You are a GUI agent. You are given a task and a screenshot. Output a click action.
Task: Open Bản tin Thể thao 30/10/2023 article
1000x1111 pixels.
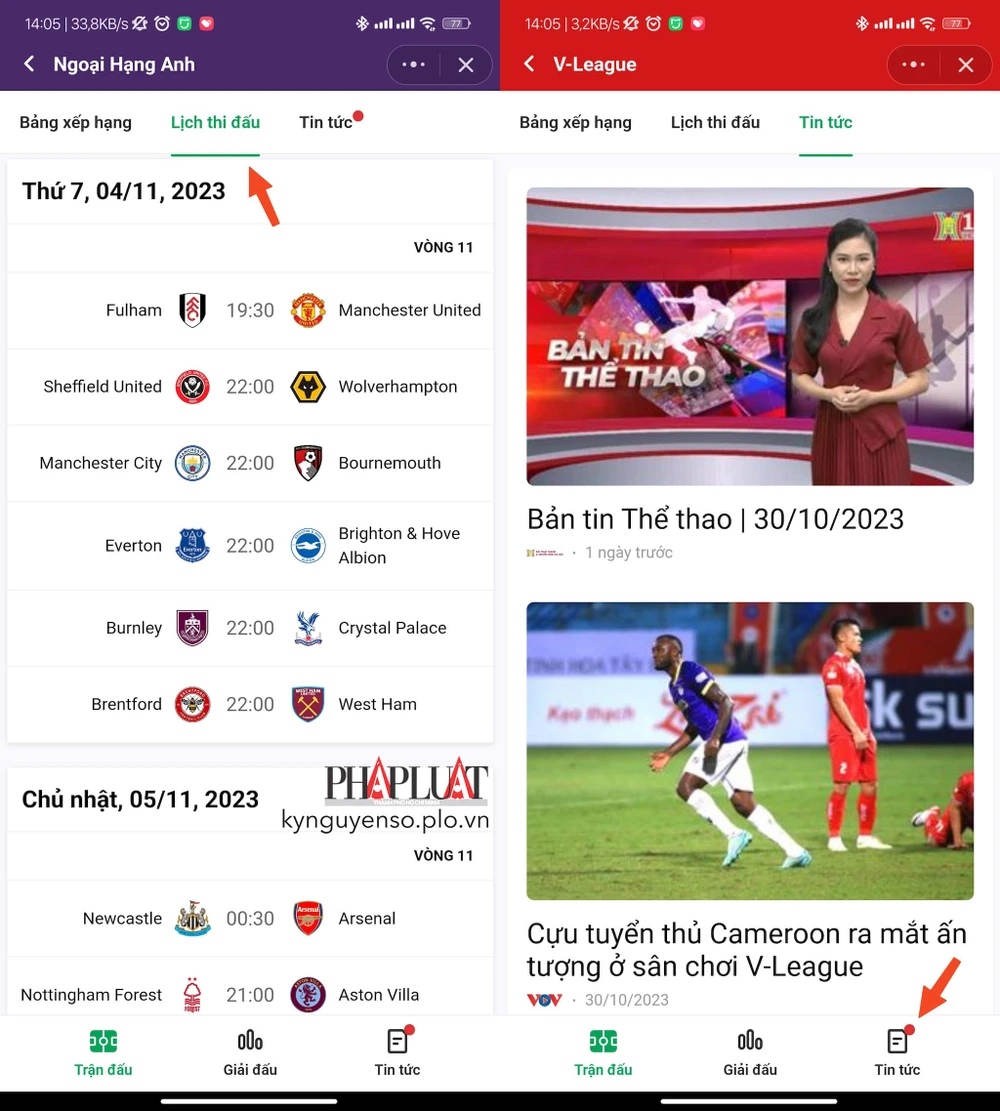pyautogui.click(x=715, y=519)
